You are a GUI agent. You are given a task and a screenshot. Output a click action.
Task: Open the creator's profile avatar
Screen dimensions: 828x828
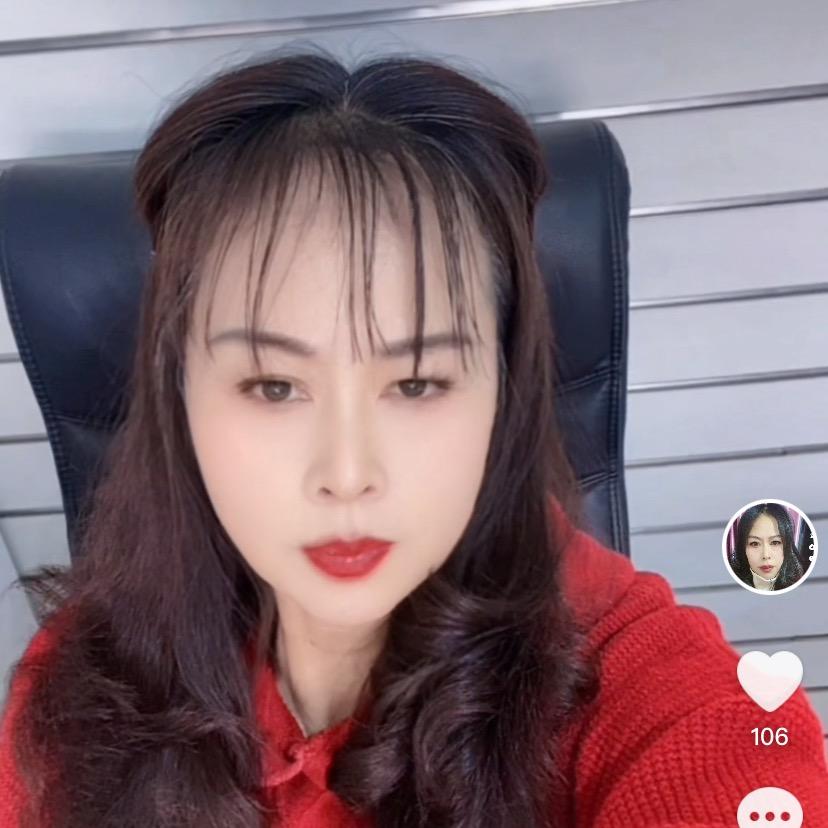click(769, 547)
